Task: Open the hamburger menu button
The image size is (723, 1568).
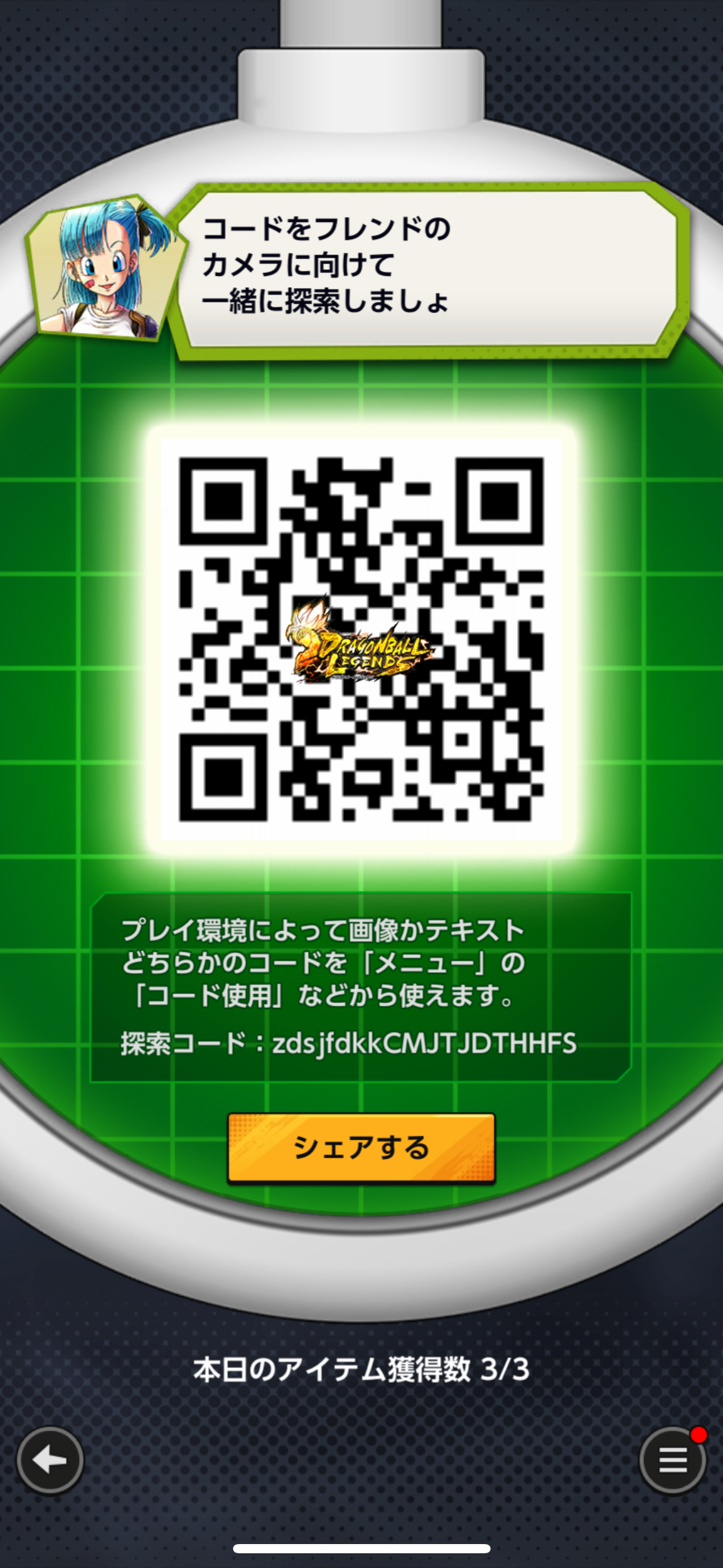Action: click(673, 1460)
